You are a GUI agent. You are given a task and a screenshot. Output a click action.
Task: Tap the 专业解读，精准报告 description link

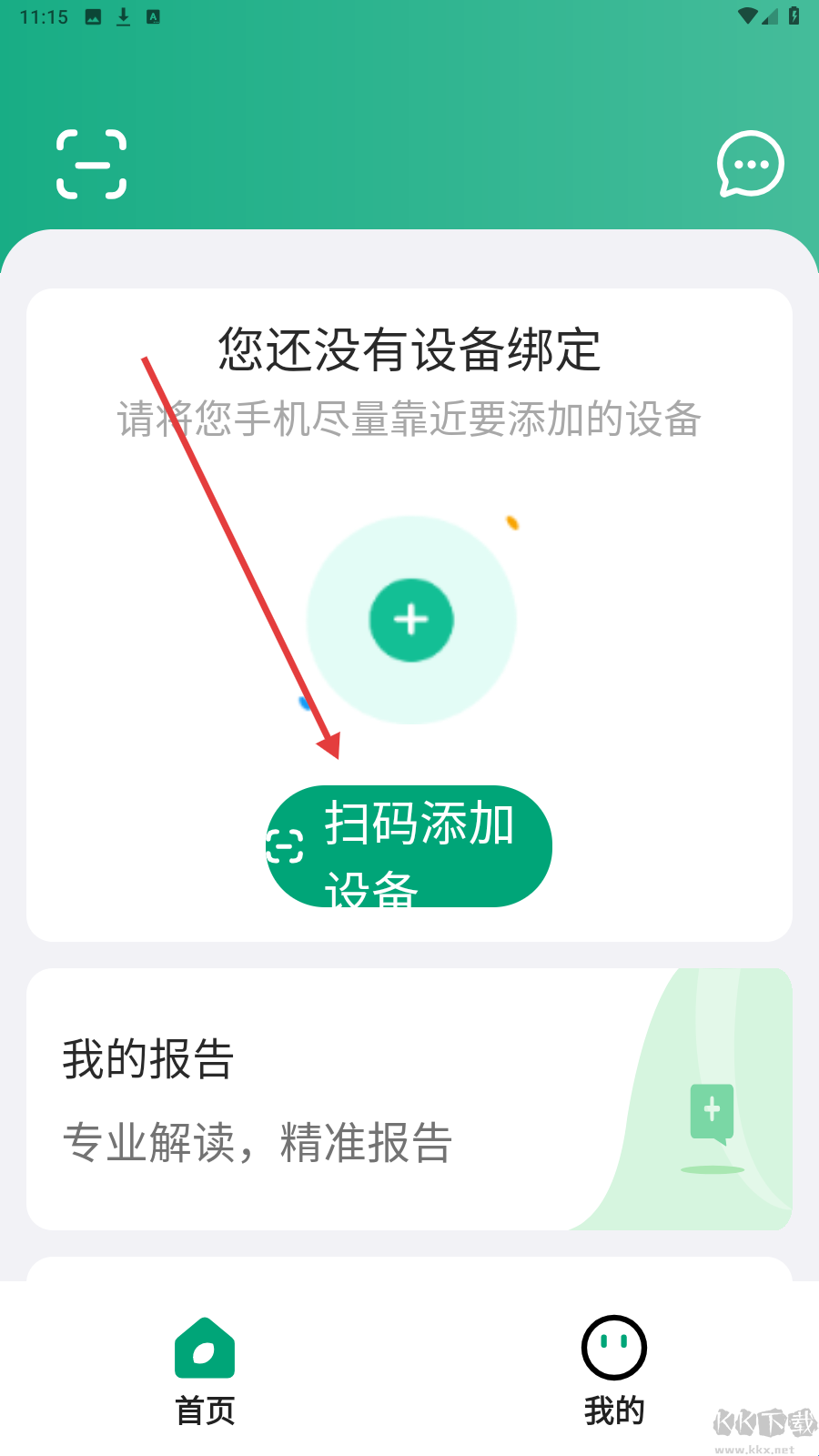(x=255, y=1142)
